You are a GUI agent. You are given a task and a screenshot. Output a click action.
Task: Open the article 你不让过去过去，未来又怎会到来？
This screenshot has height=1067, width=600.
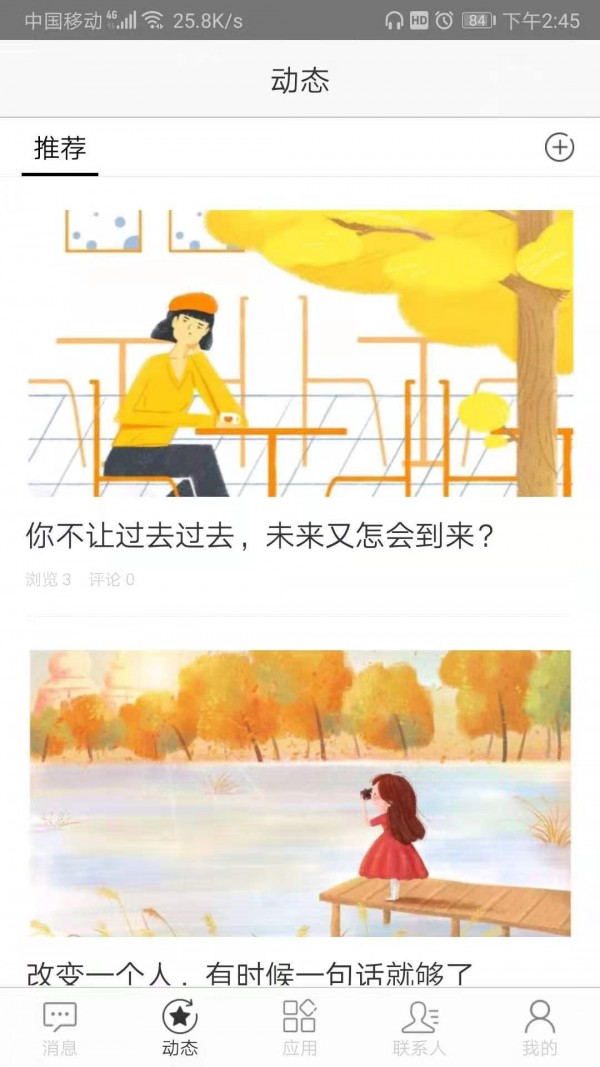(260, 537)
